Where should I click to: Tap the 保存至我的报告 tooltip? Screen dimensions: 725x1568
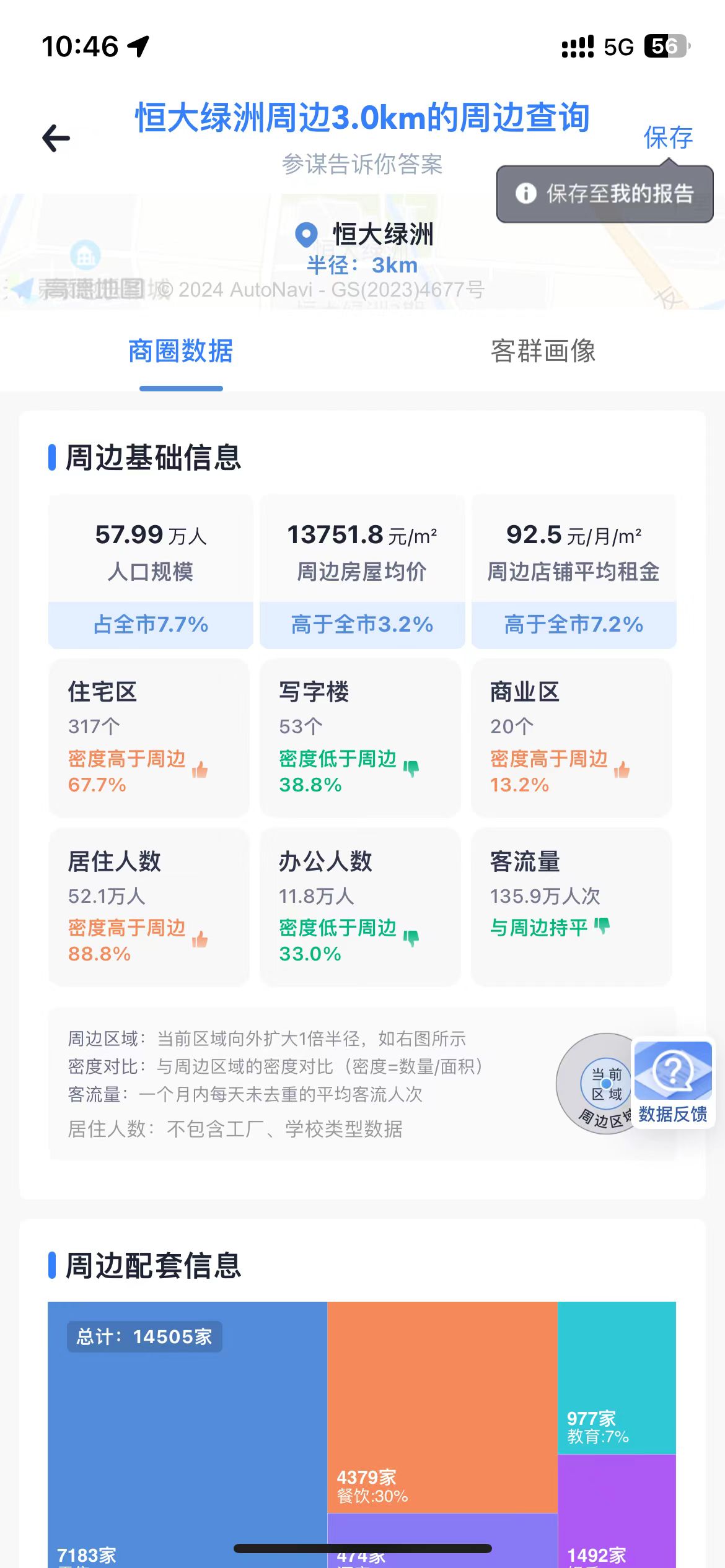[605, 194]
